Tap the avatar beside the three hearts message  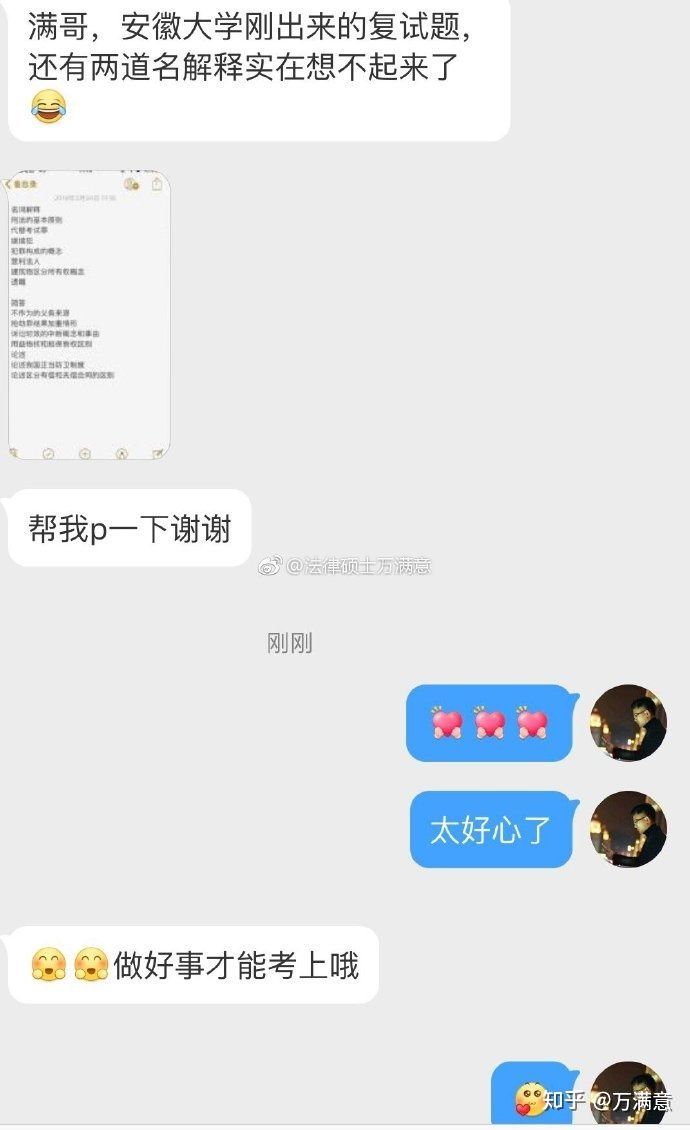pos(628,722)
